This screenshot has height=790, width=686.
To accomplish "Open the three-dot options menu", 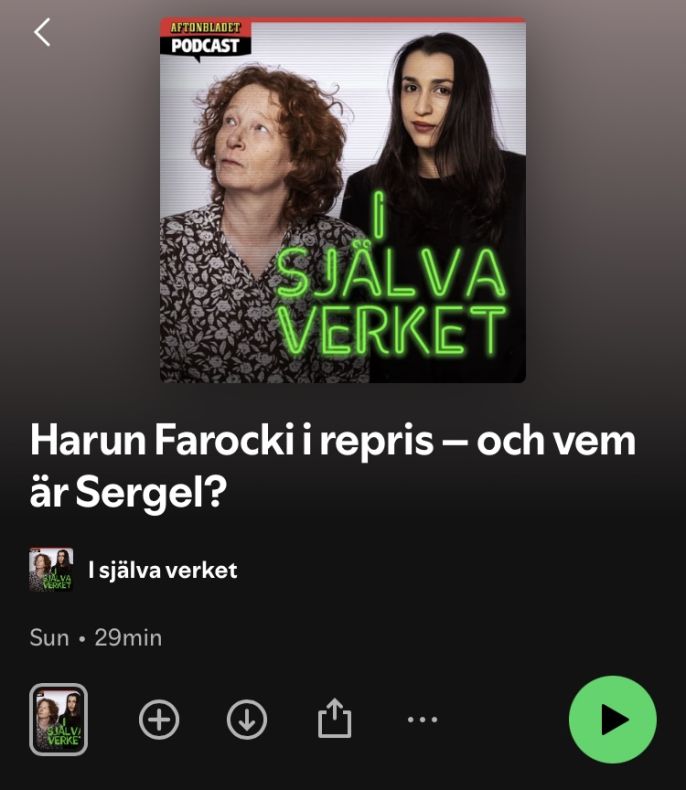I will (x=423, y=719).
